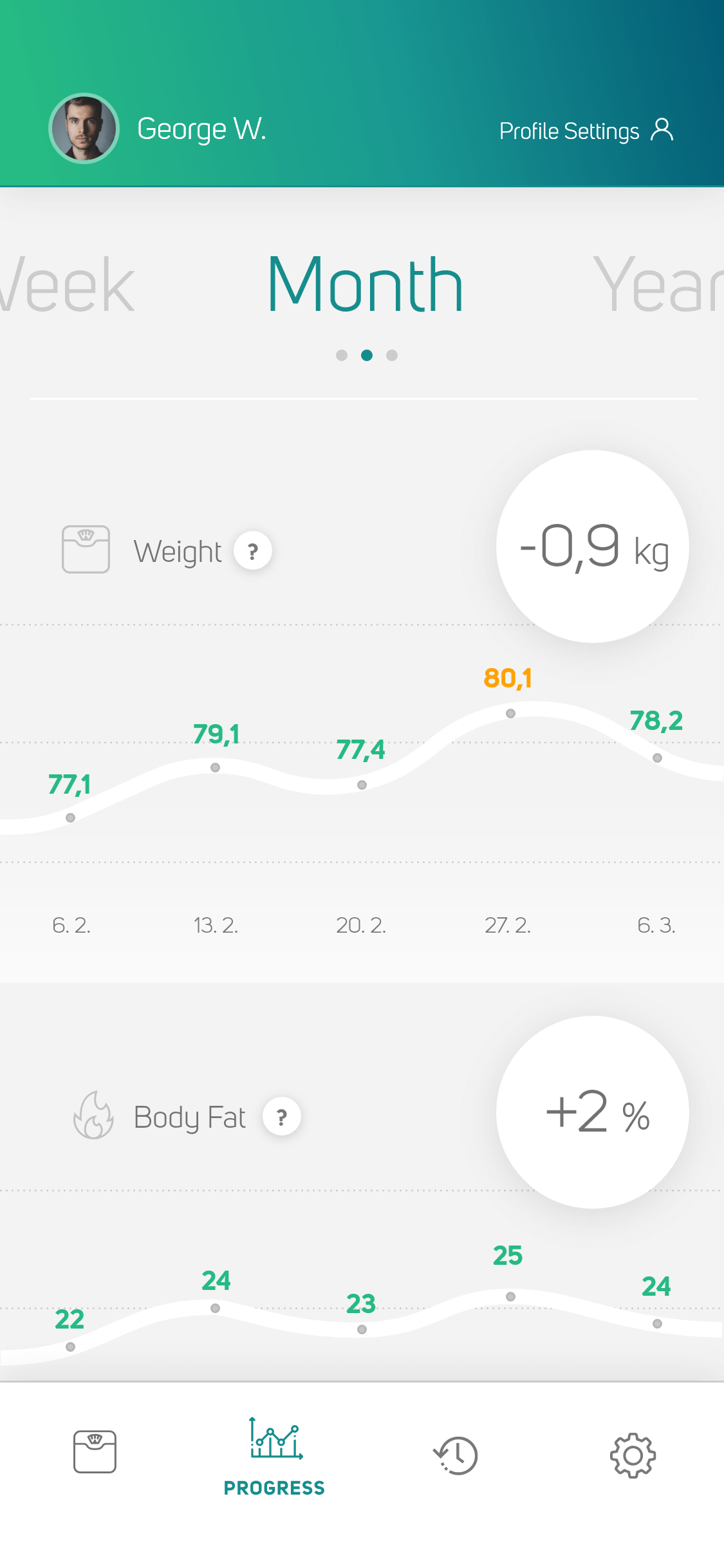
Task: Select the 25 data point on body fat chart
Action: point(510,1296)
